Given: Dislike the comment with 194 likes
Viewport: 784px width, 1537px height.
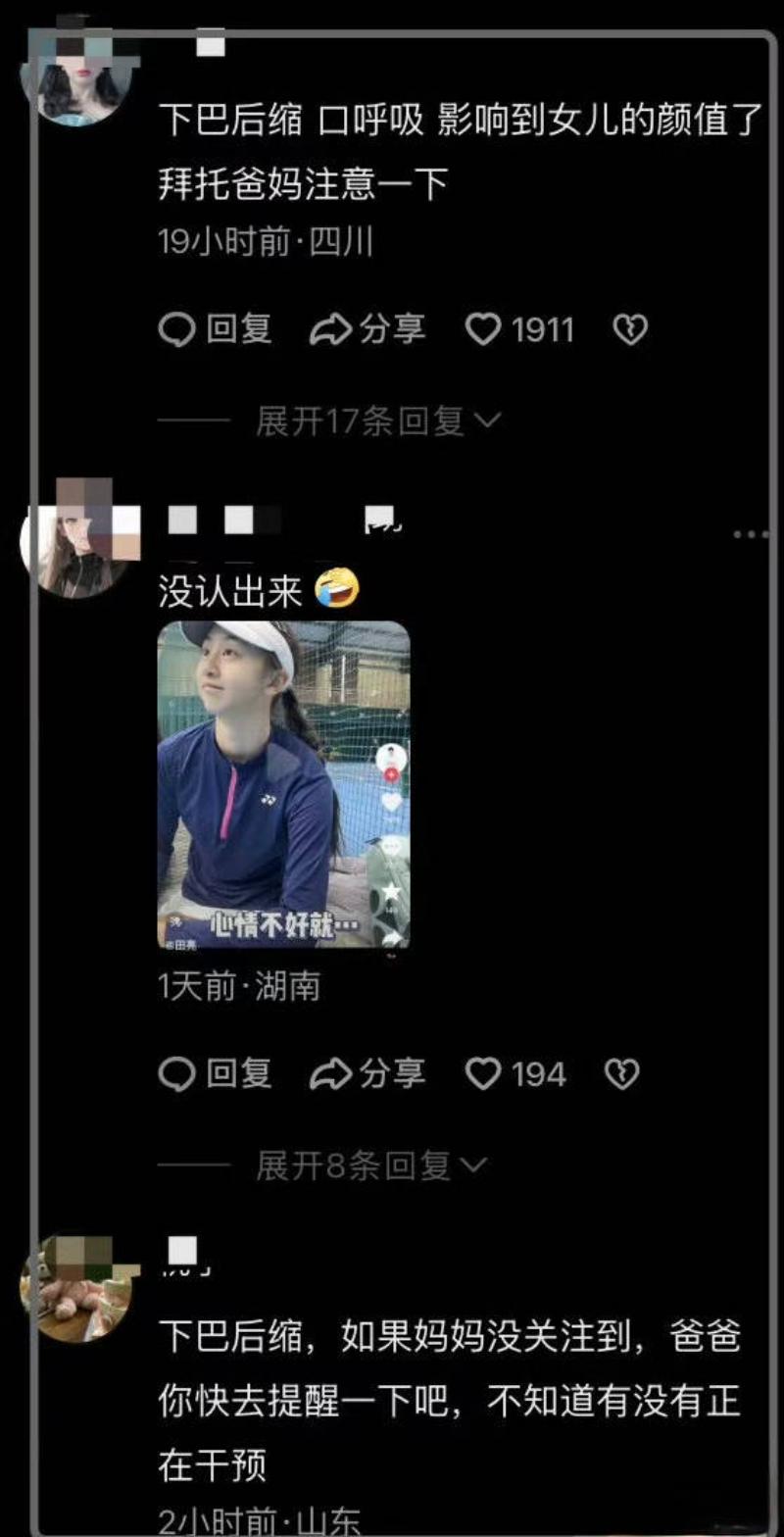Looking at the screenshot, I should point(622,1074).
